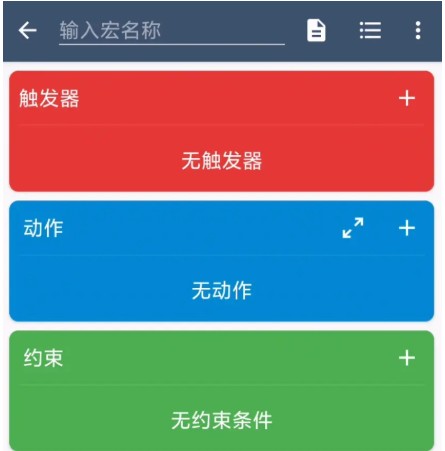Add an action with the plus in 动作
The height and width of the screenshot is (451, 445).
pos(407,228)
